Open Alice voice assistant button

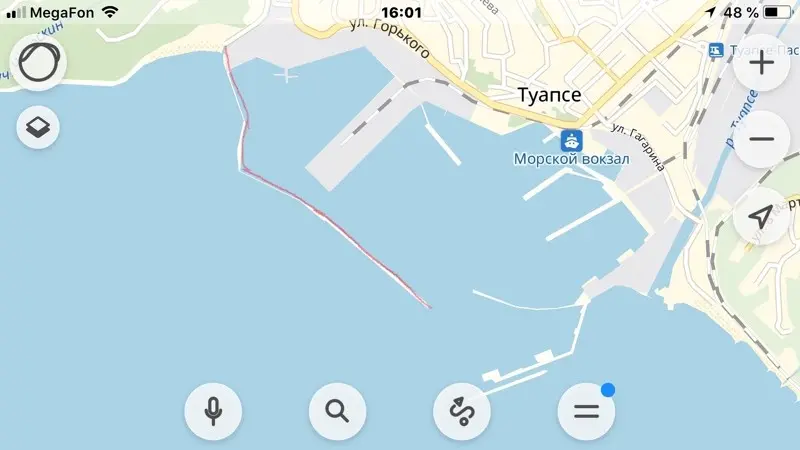[x=38, y=62]
